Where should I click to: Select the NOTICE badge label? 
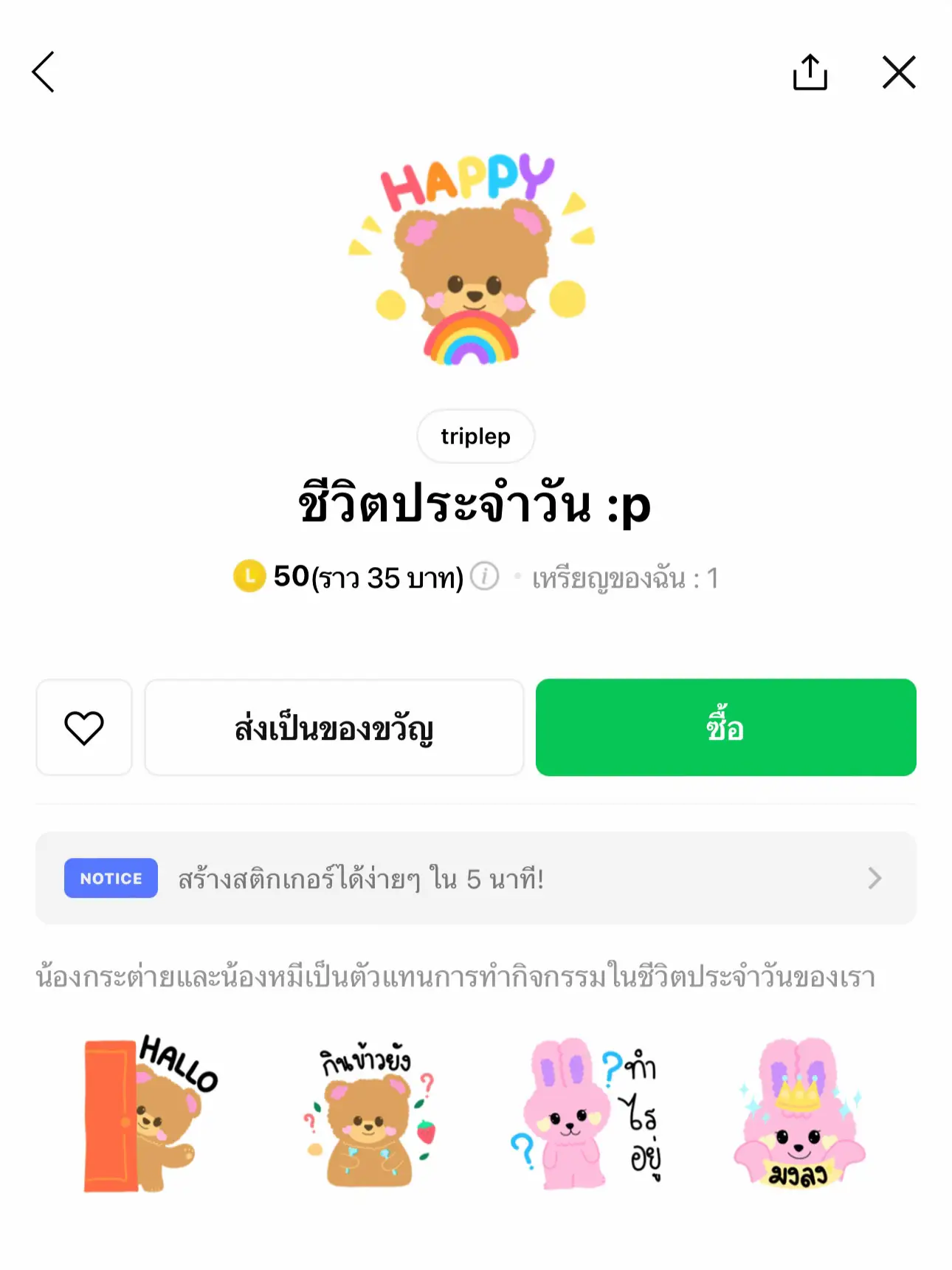[111, 878]
